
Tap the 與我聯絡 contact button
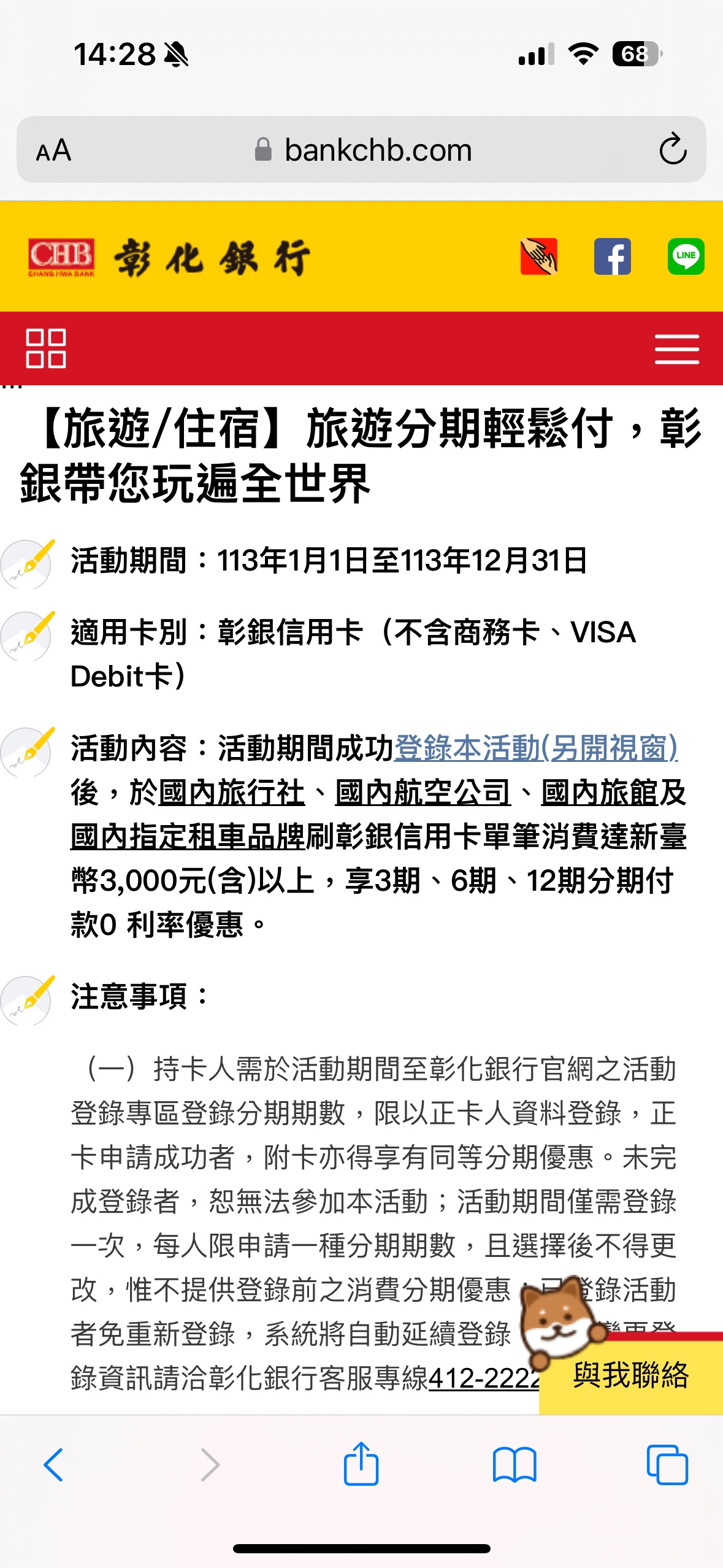click(631, 1374)
